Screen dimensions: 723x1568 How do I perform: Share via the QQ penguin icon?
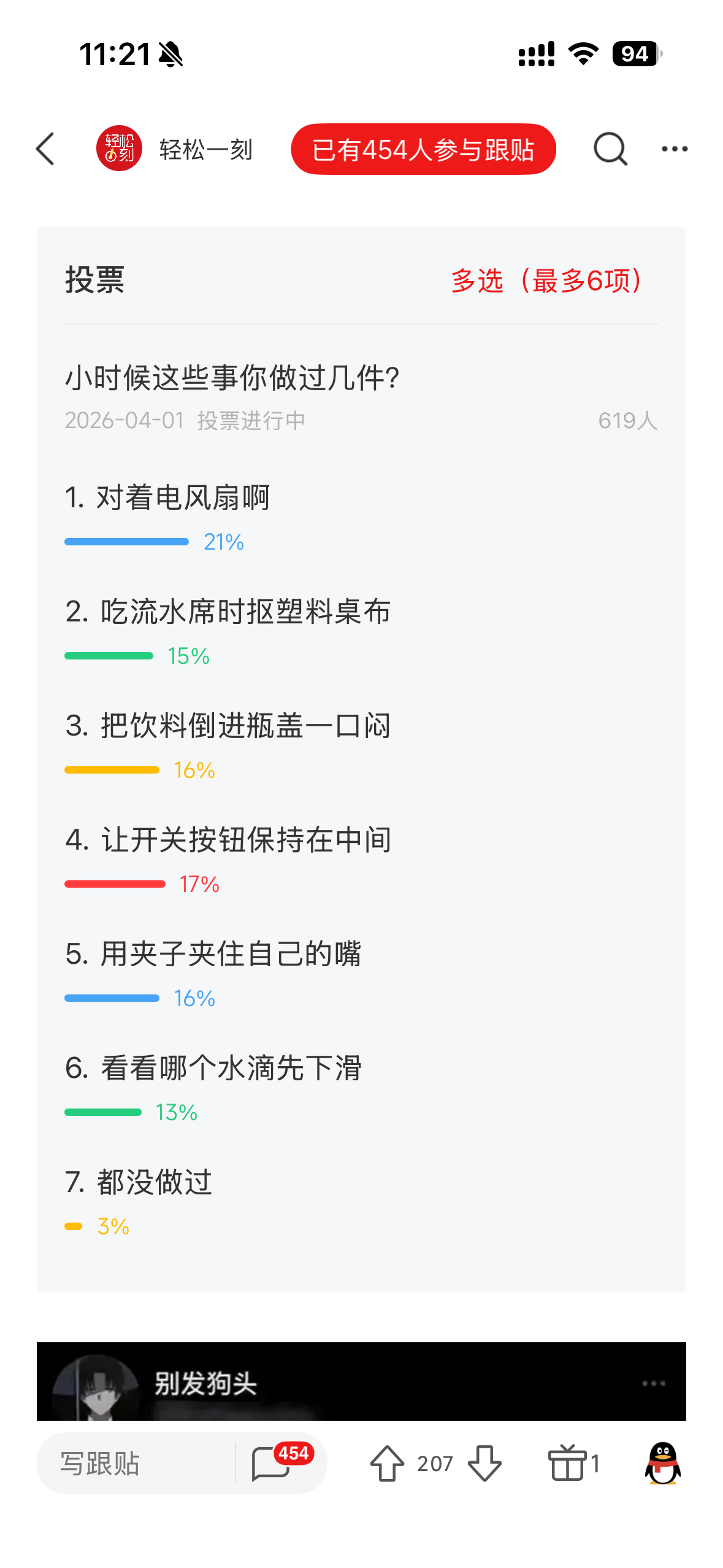pos(662,1463)
